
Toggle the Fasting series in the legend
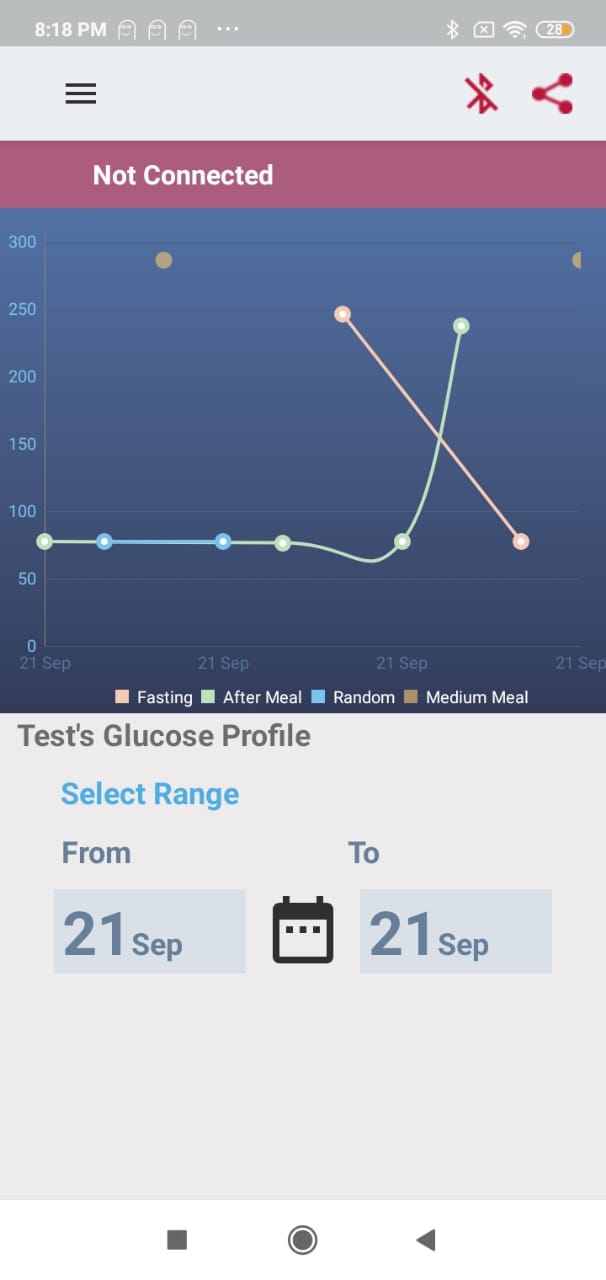pyautogui.click(x=154, y=697)
